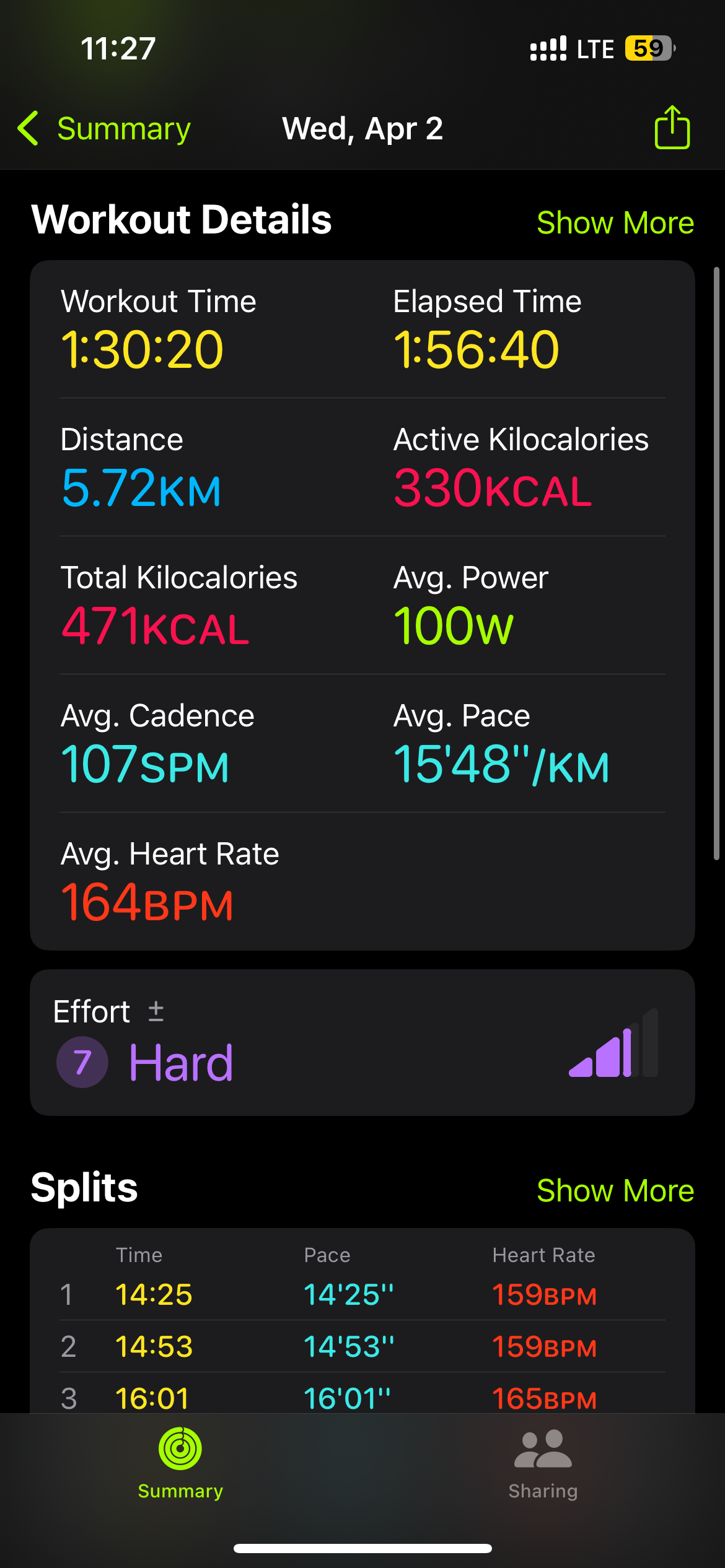Adjust the Effort rating card
The height and width of the screenshot is (1568, 725).
362,1043
